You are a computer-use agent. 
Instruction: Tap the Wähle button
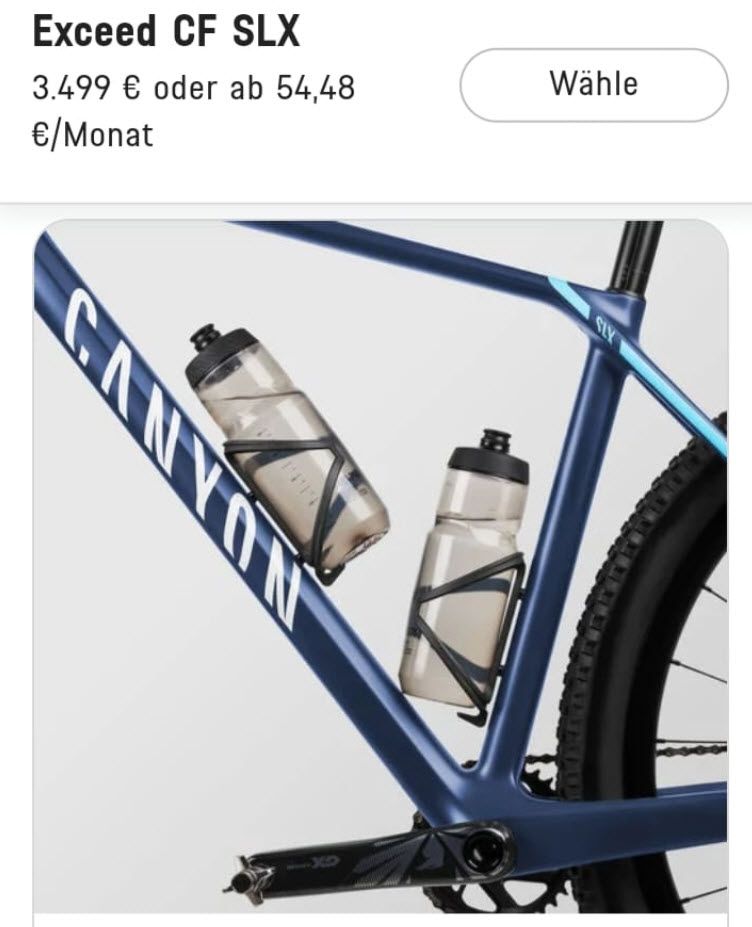[x=593, y=85]
